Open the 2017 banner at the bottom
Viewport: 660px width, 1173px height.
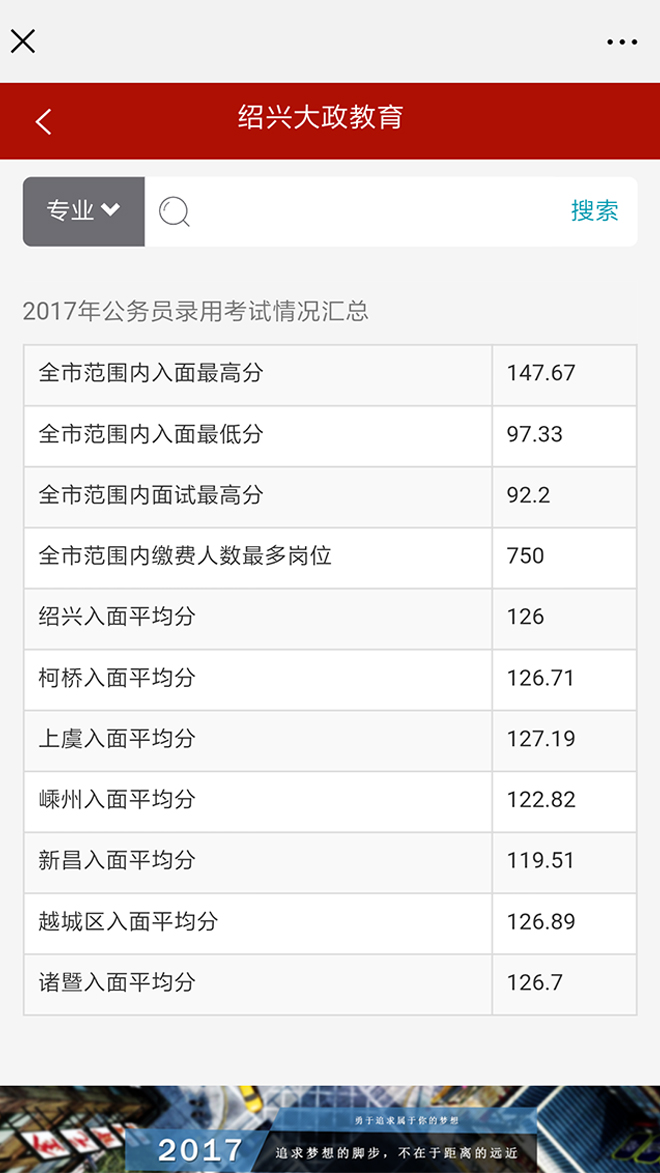pos(330,1130)
